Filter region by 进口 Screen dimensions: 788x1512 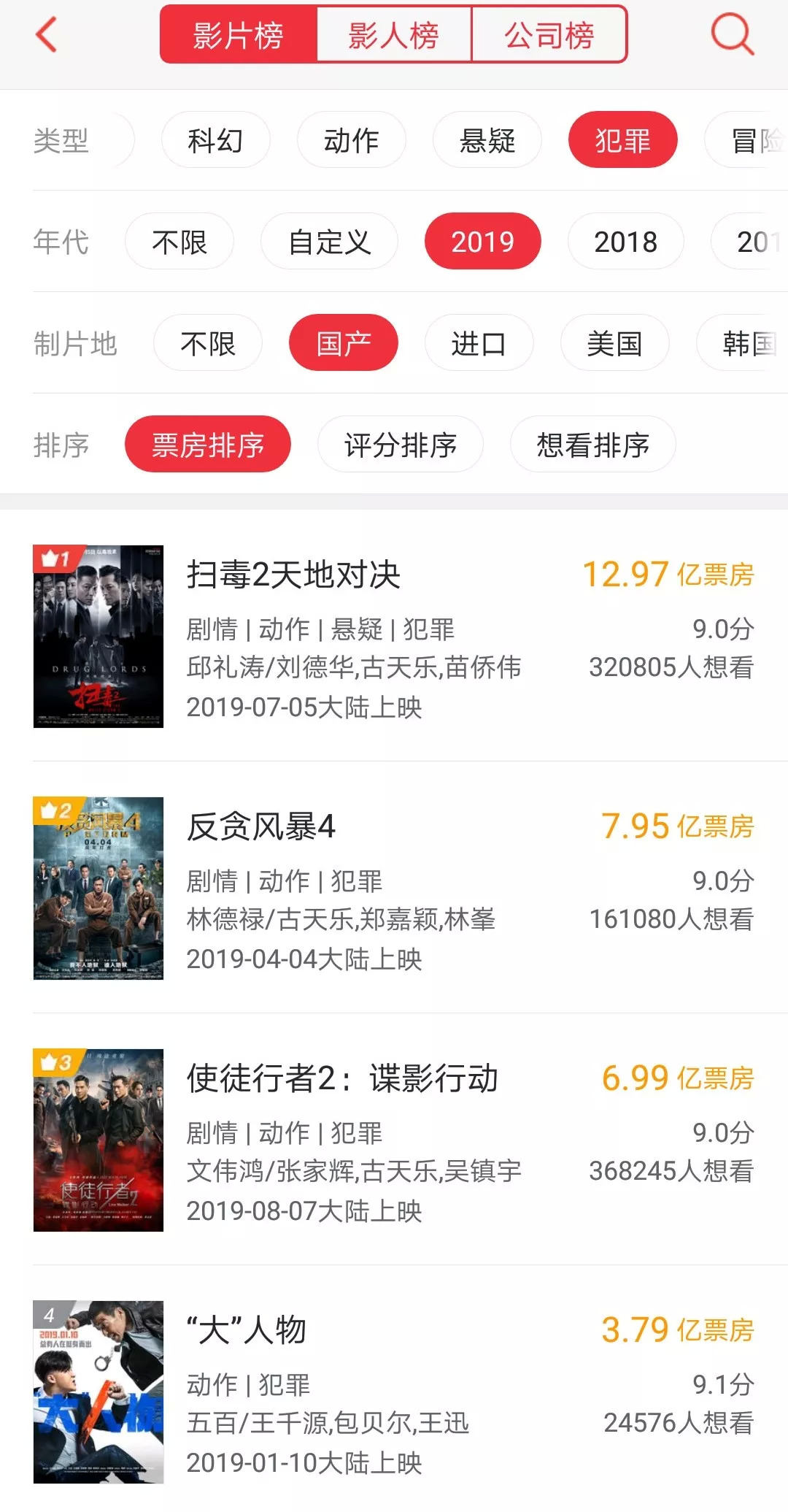click(479, 343)
